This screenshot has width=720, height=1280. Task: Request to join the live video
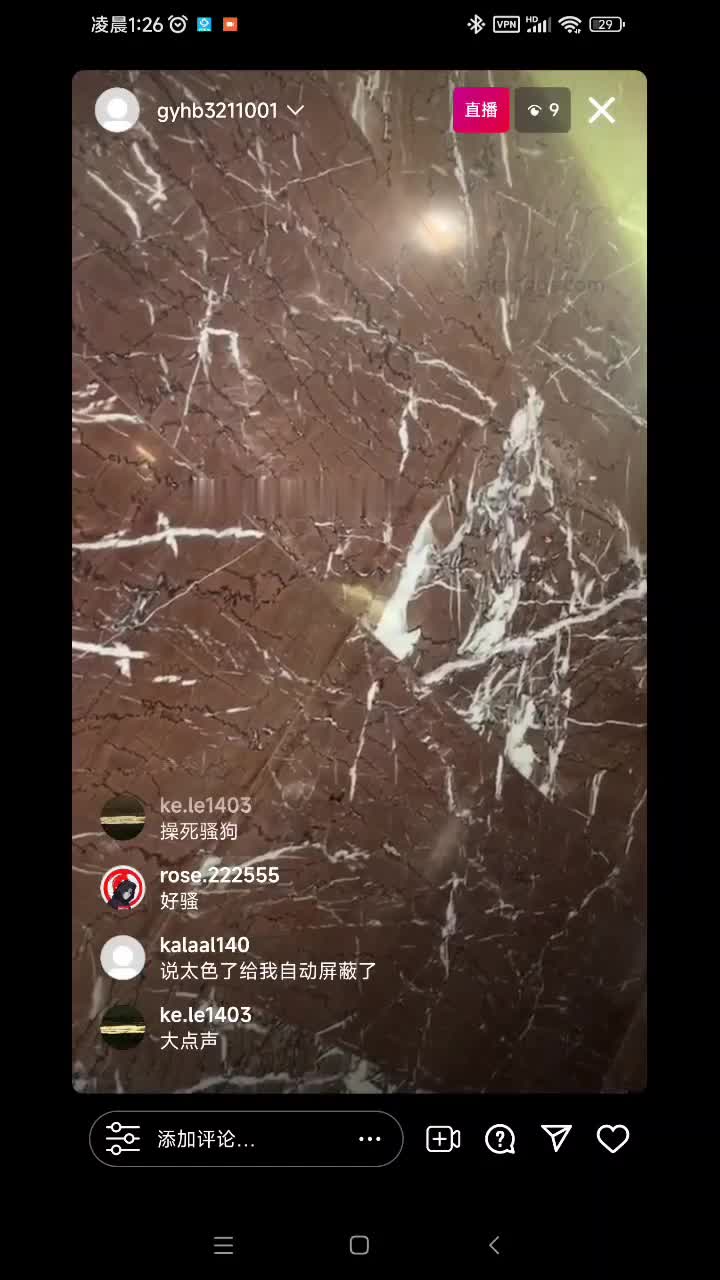point(442,1139)
